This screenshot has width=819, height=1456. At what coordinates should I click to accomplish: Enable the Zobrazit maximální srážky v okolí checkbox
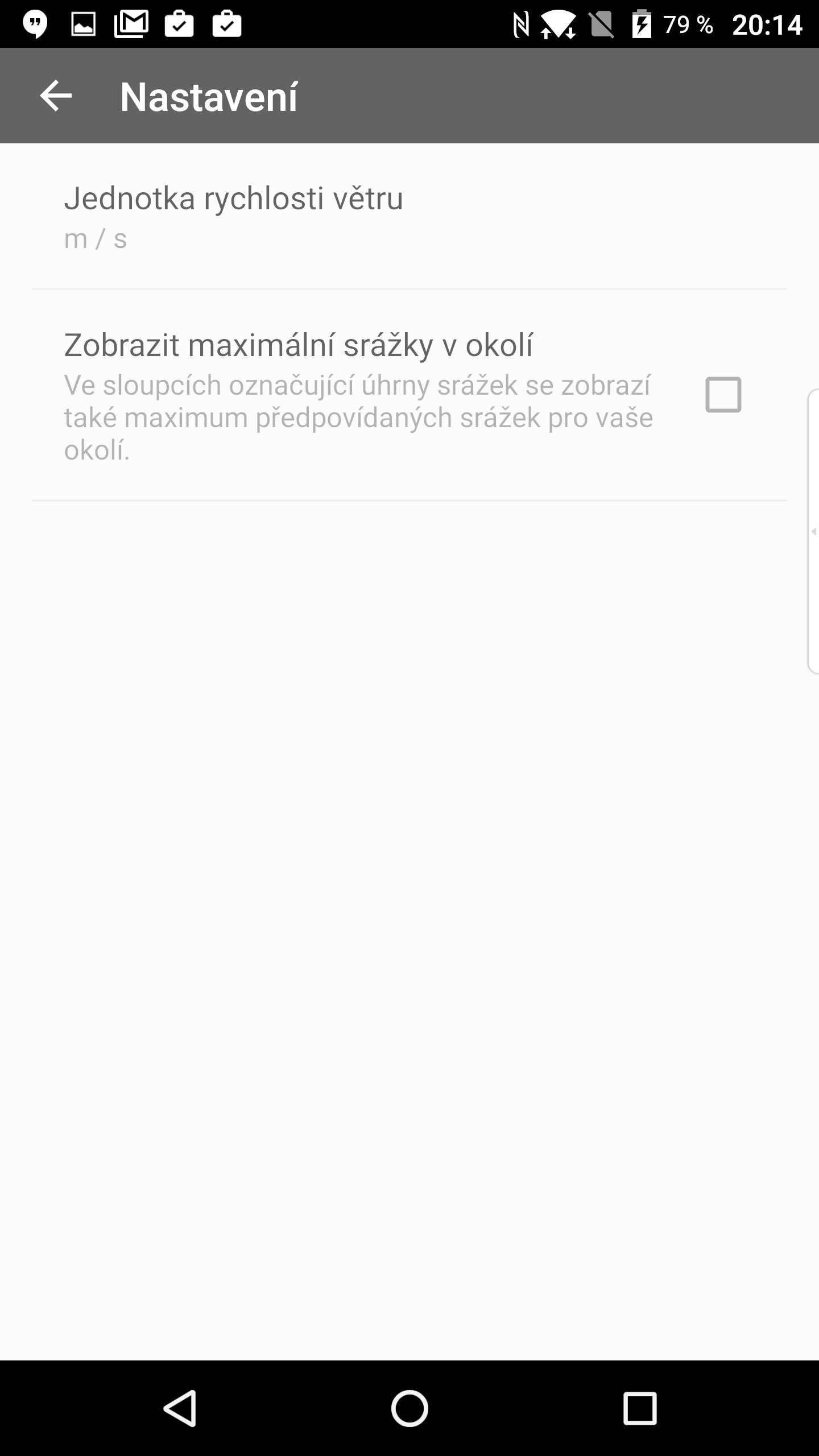click(723, 395)
